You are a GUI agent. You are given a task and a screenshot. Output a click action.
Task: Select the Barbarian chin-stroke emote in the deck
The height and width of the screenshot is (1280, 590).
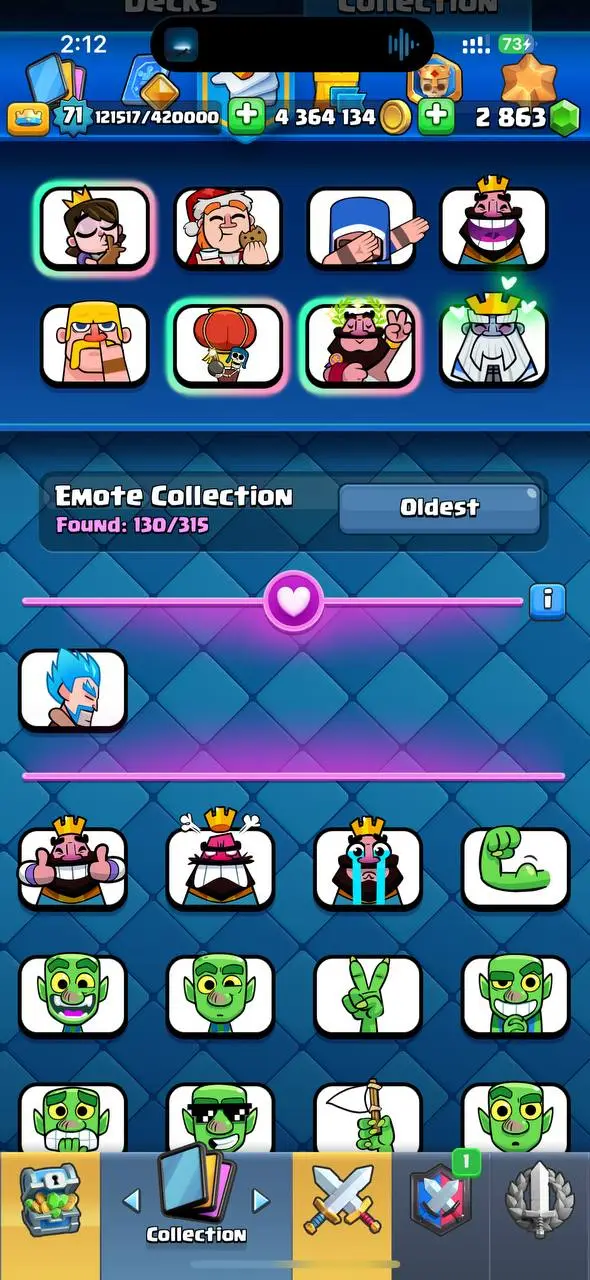[x=95, y=346]
